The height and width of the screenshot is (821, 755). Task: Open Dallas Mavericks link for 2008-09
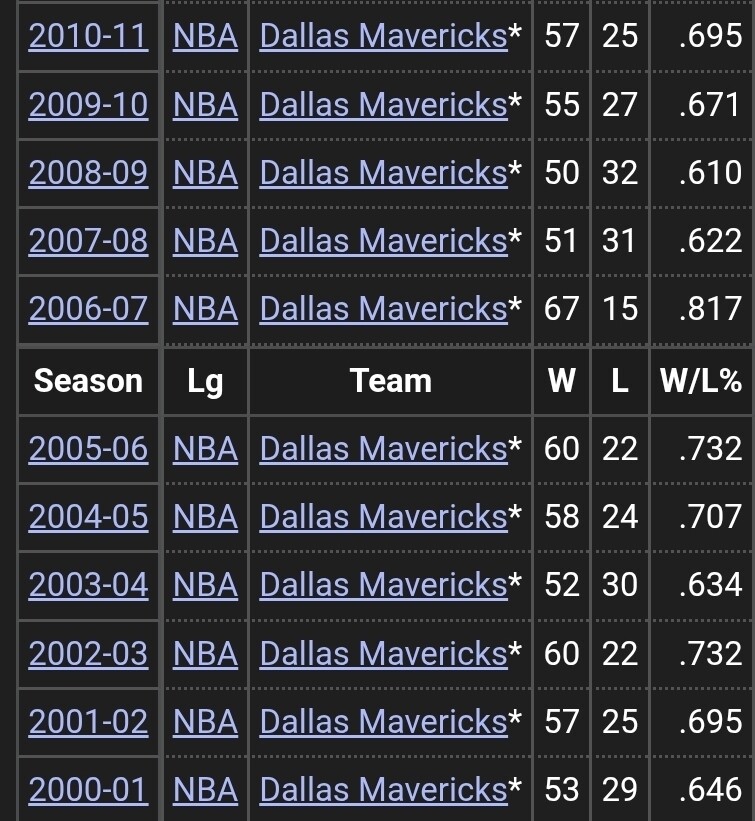(x=384, y=173)
